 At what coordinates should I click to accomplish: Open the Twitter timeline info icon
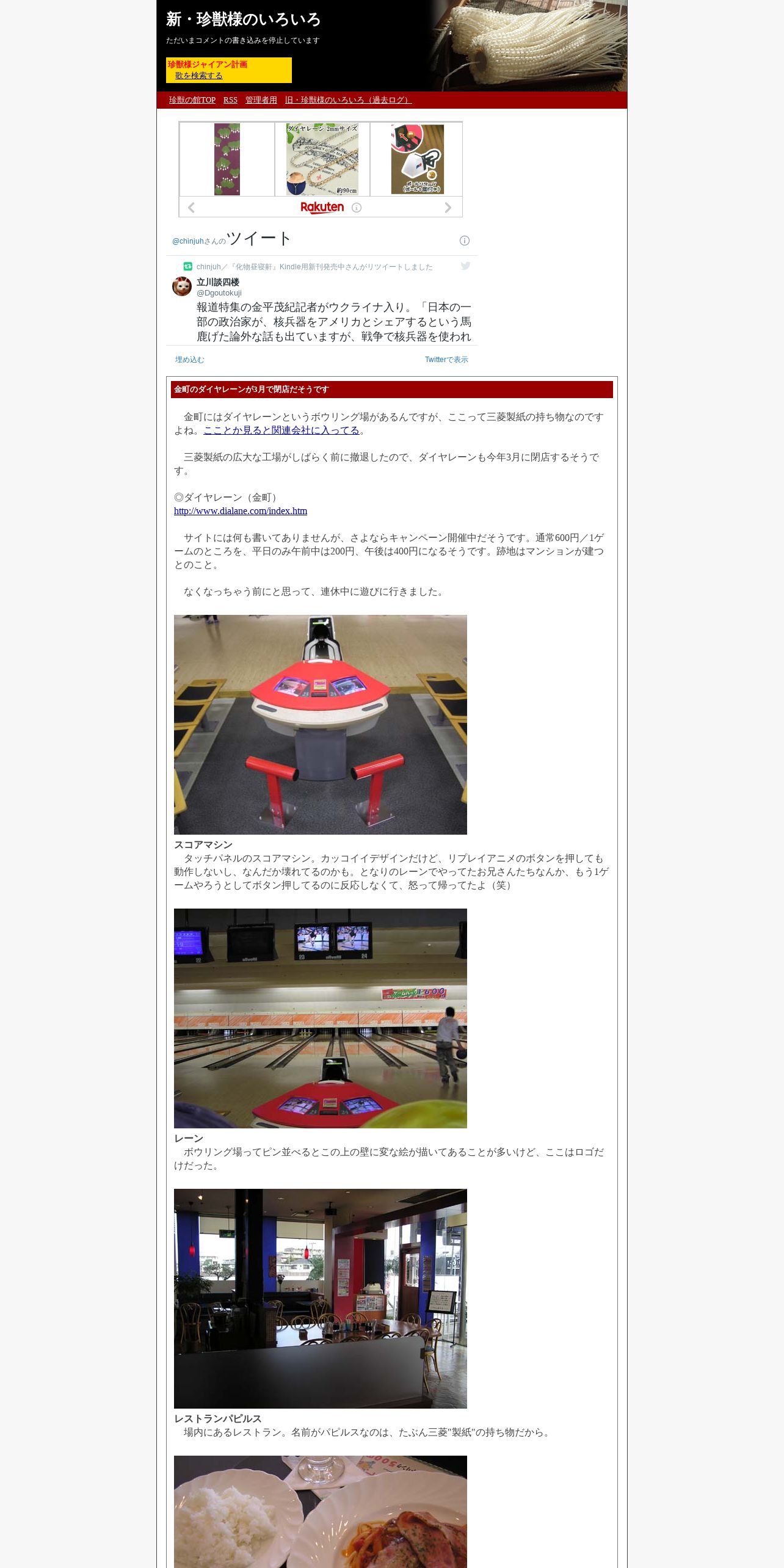tap(465, 241)
